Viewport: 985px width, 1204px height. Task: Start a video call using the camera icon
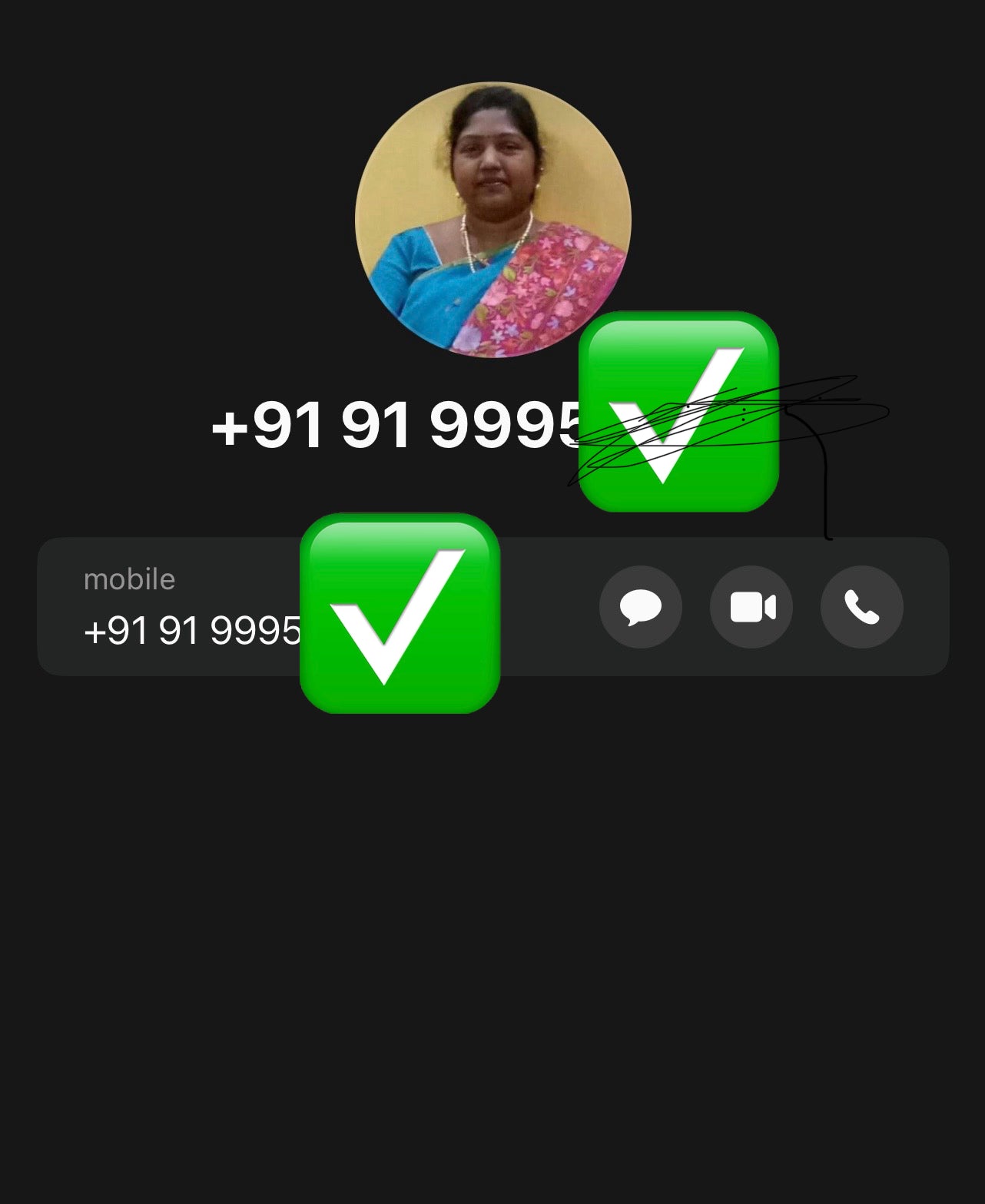click(751, 607)
